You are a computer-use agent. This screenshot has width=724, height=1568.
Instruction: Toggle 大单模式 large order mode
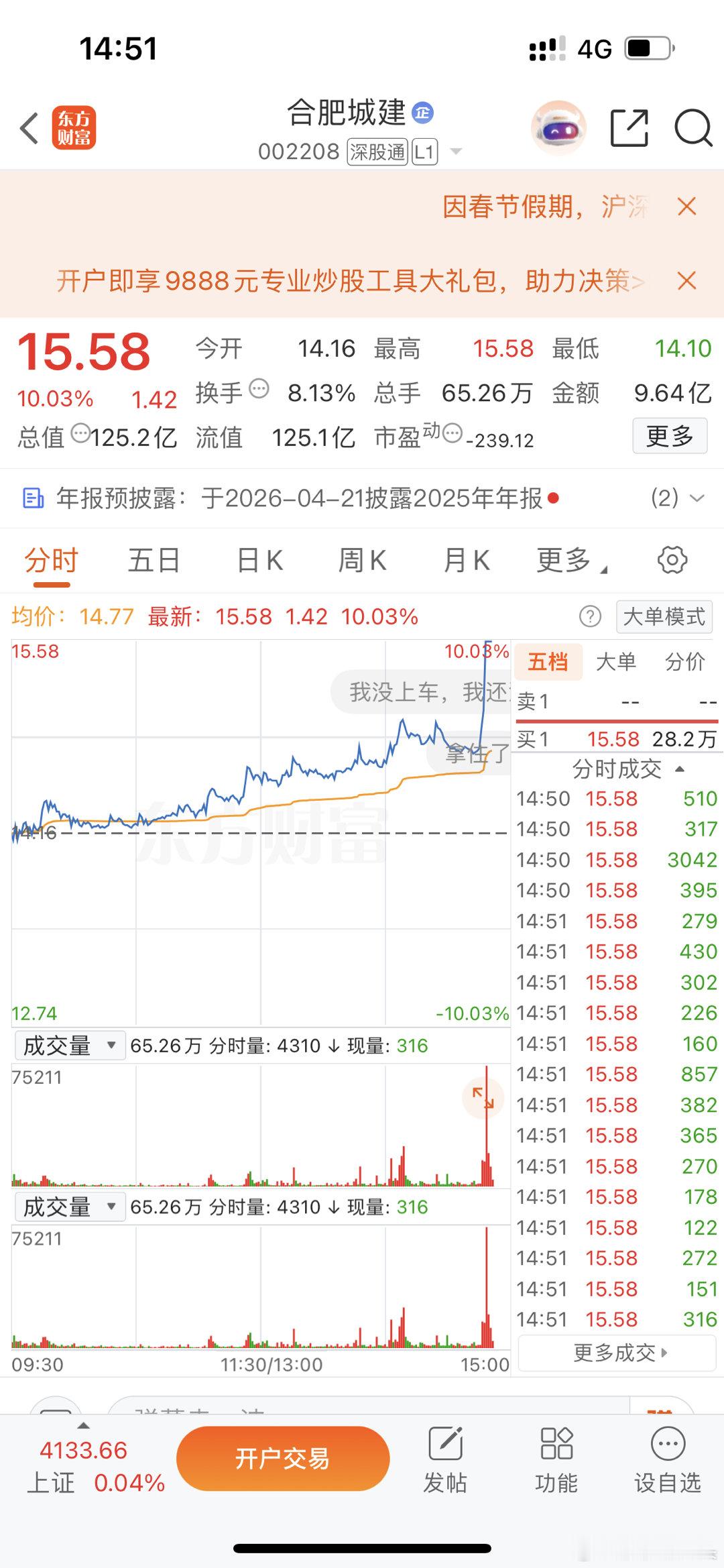coord(663,616)
